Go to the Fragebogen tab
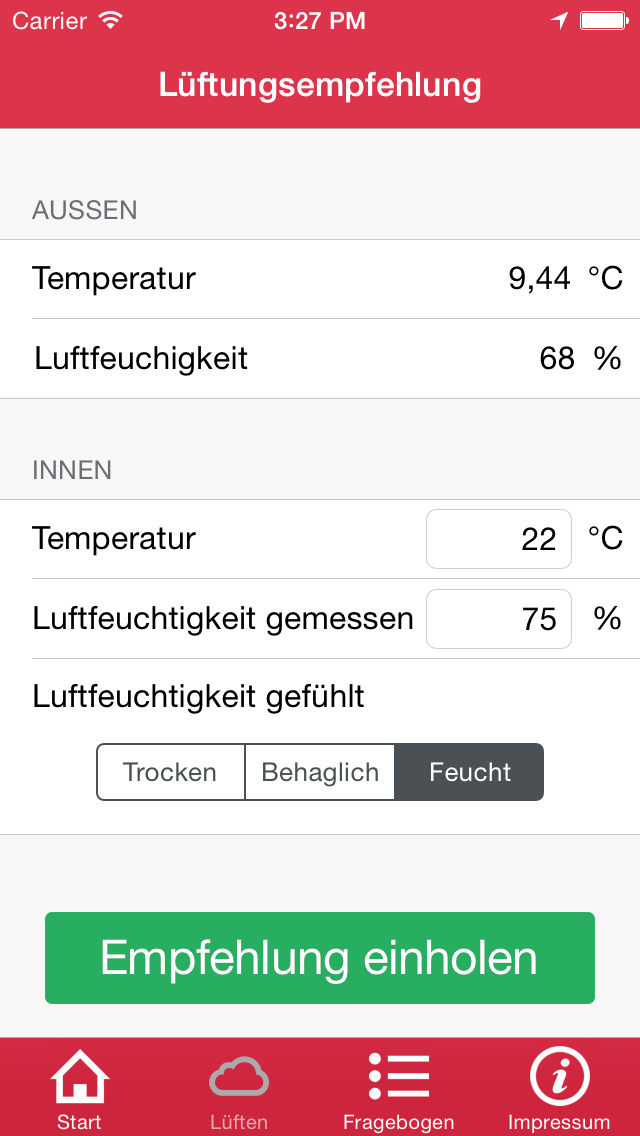Viewport: 640px width, 1136px height. click(399, 1088)
